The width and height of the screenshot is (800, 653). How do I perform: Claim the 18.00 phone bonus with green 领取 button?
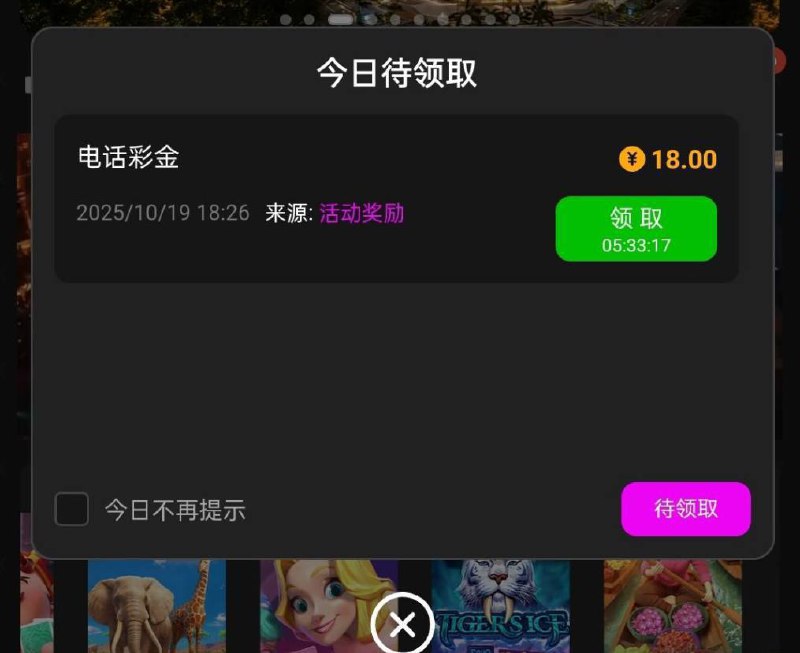pos(636,228)
